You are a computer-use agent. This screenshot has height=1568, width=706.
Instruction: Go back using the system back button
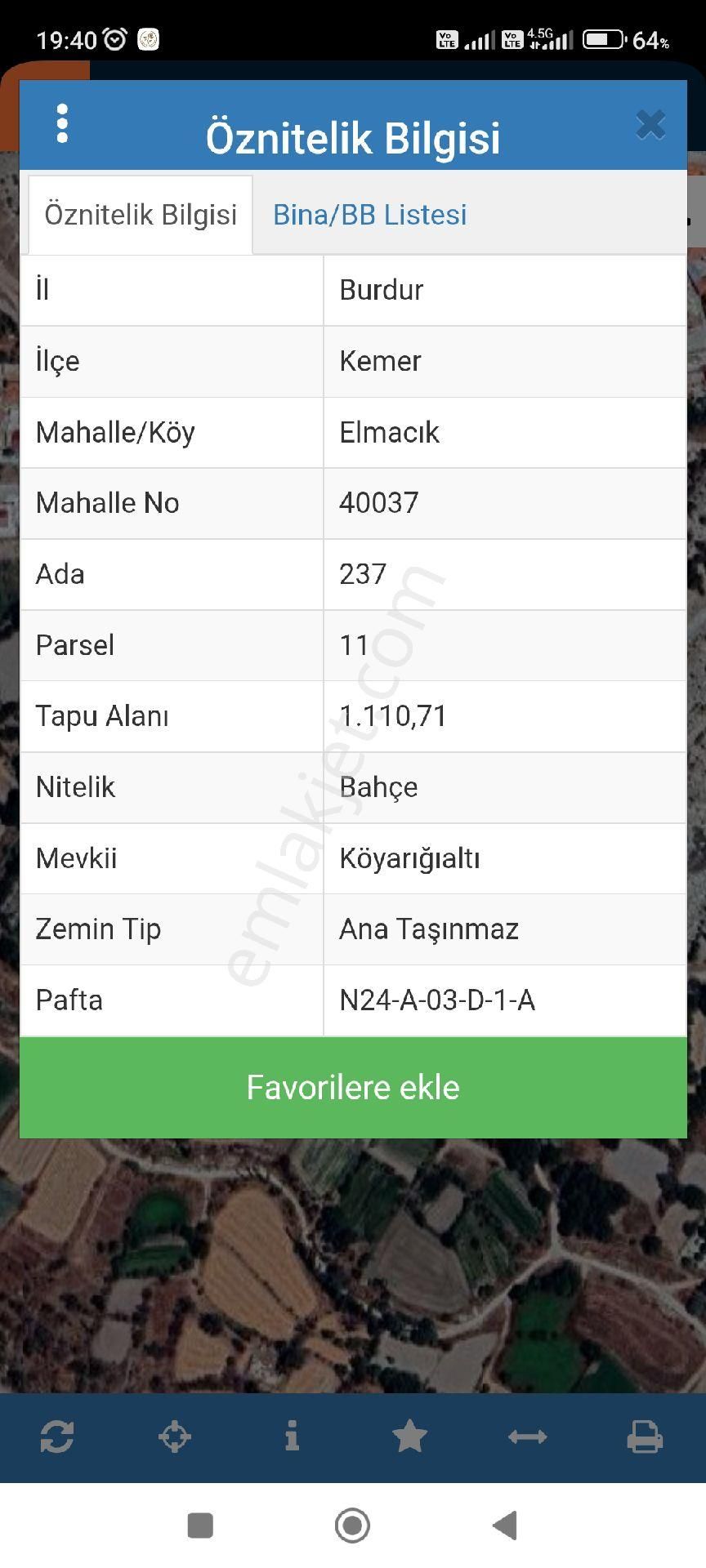coord(505,1525)
